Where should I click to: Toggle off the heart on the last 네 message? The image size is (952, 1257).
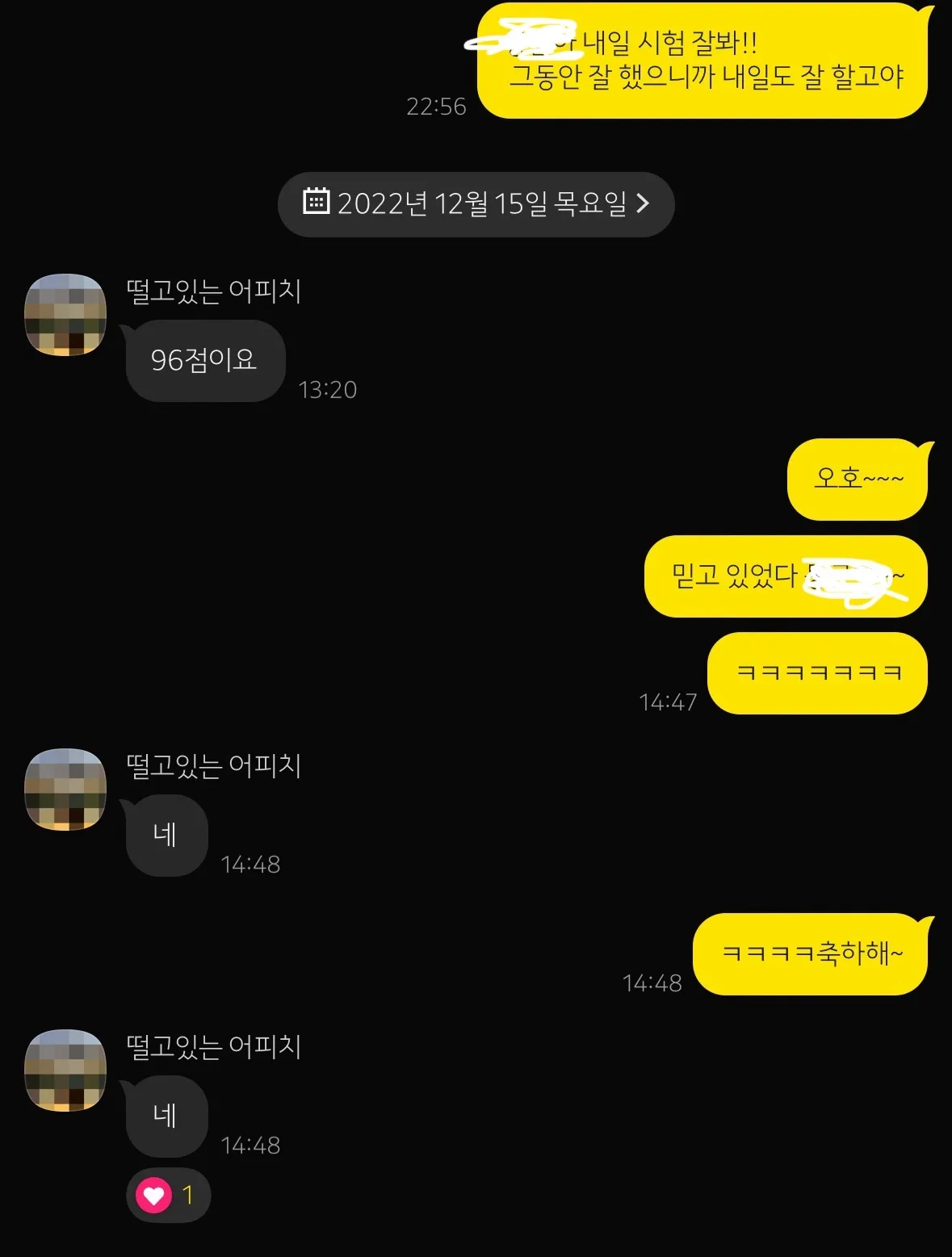click(x=166, y=1117)
